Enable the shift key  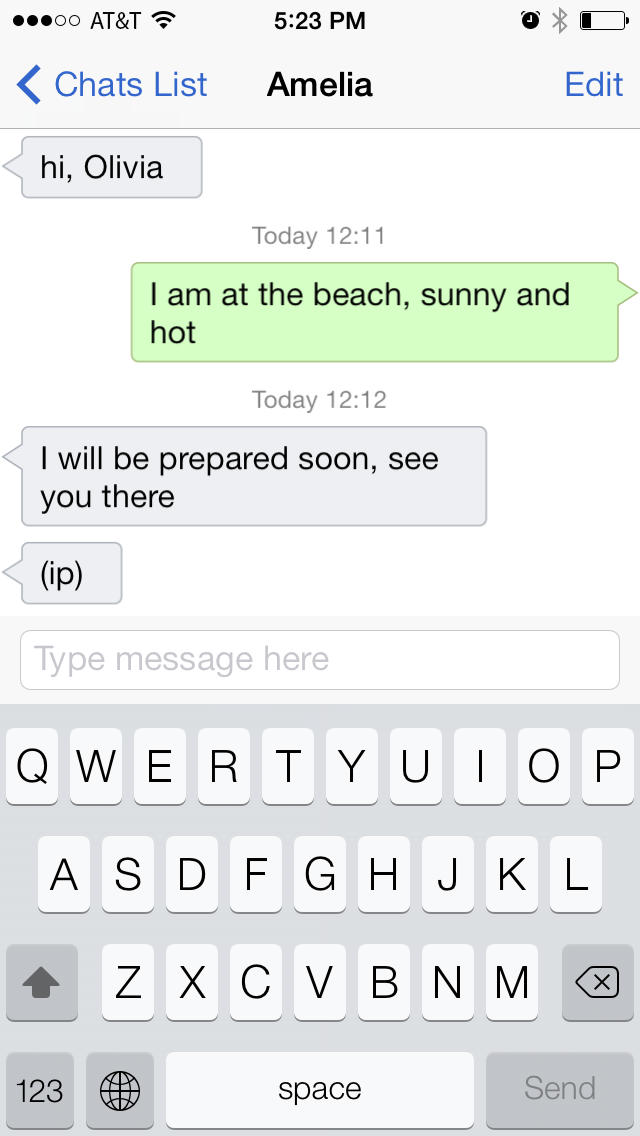click(x=42, y=982)
